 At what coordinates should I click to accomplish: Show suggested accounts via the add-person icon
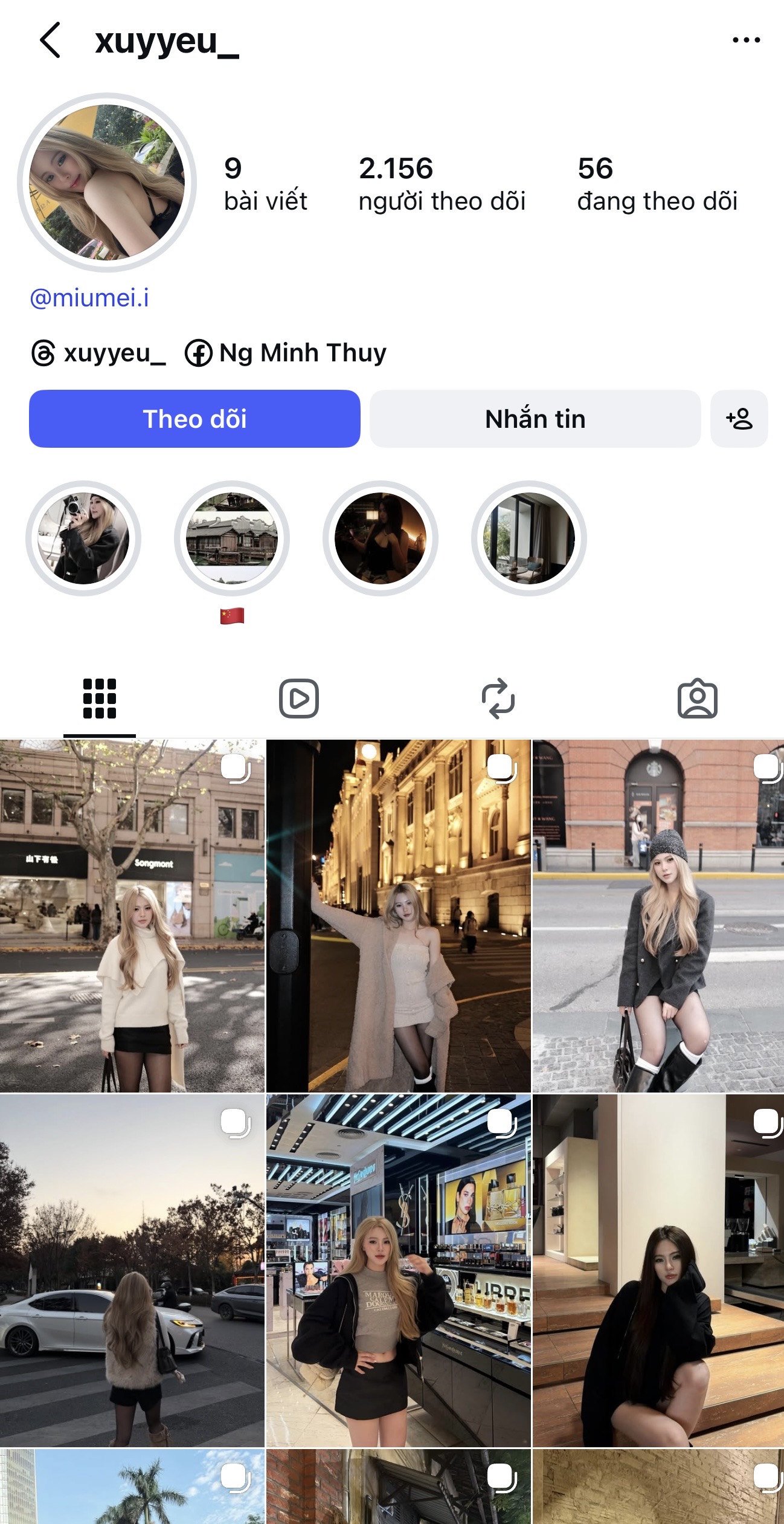pos(739,419)
